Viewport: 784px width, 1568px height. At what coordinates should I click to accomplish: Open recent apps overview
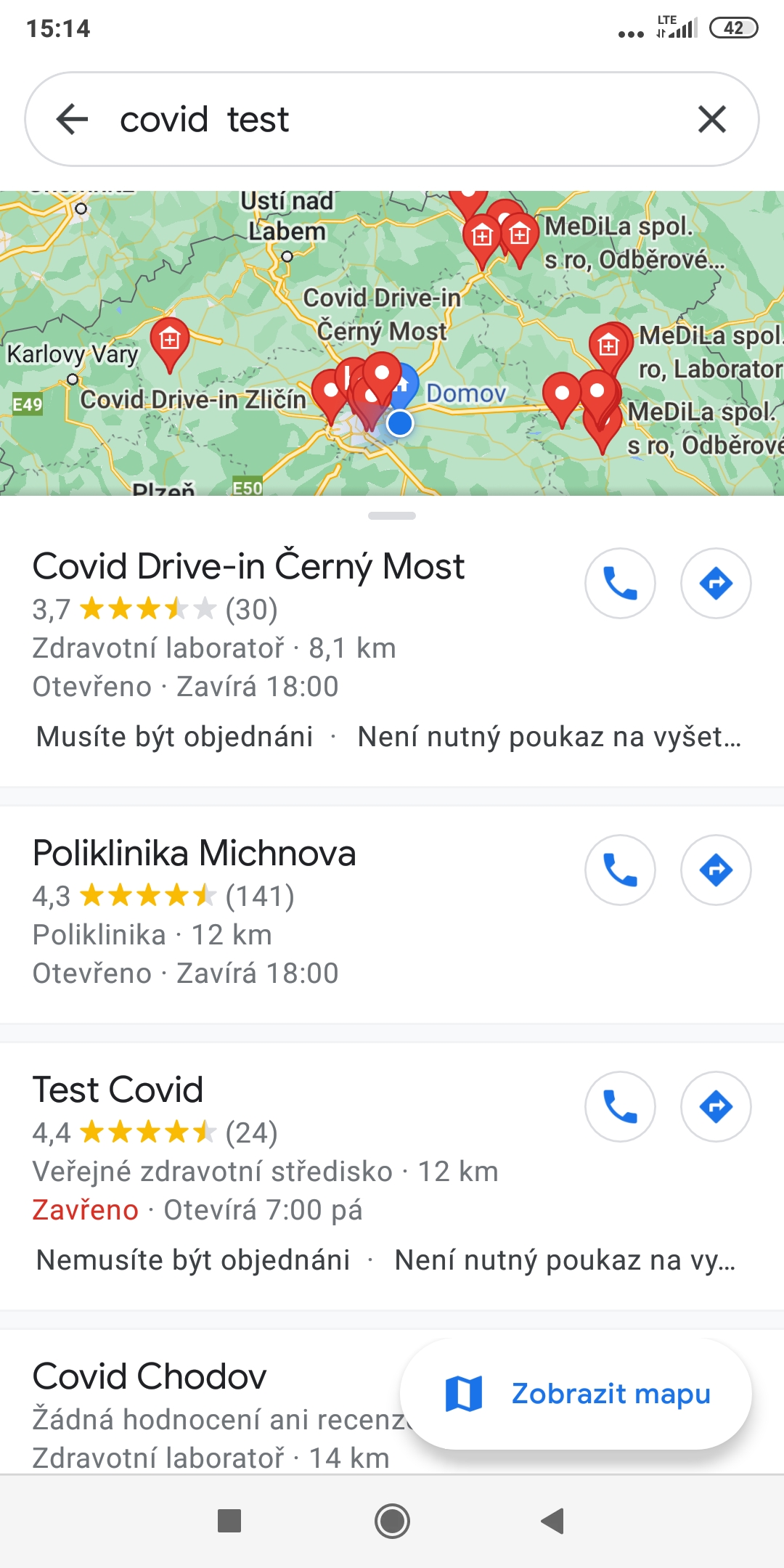tap(229, 1521)
